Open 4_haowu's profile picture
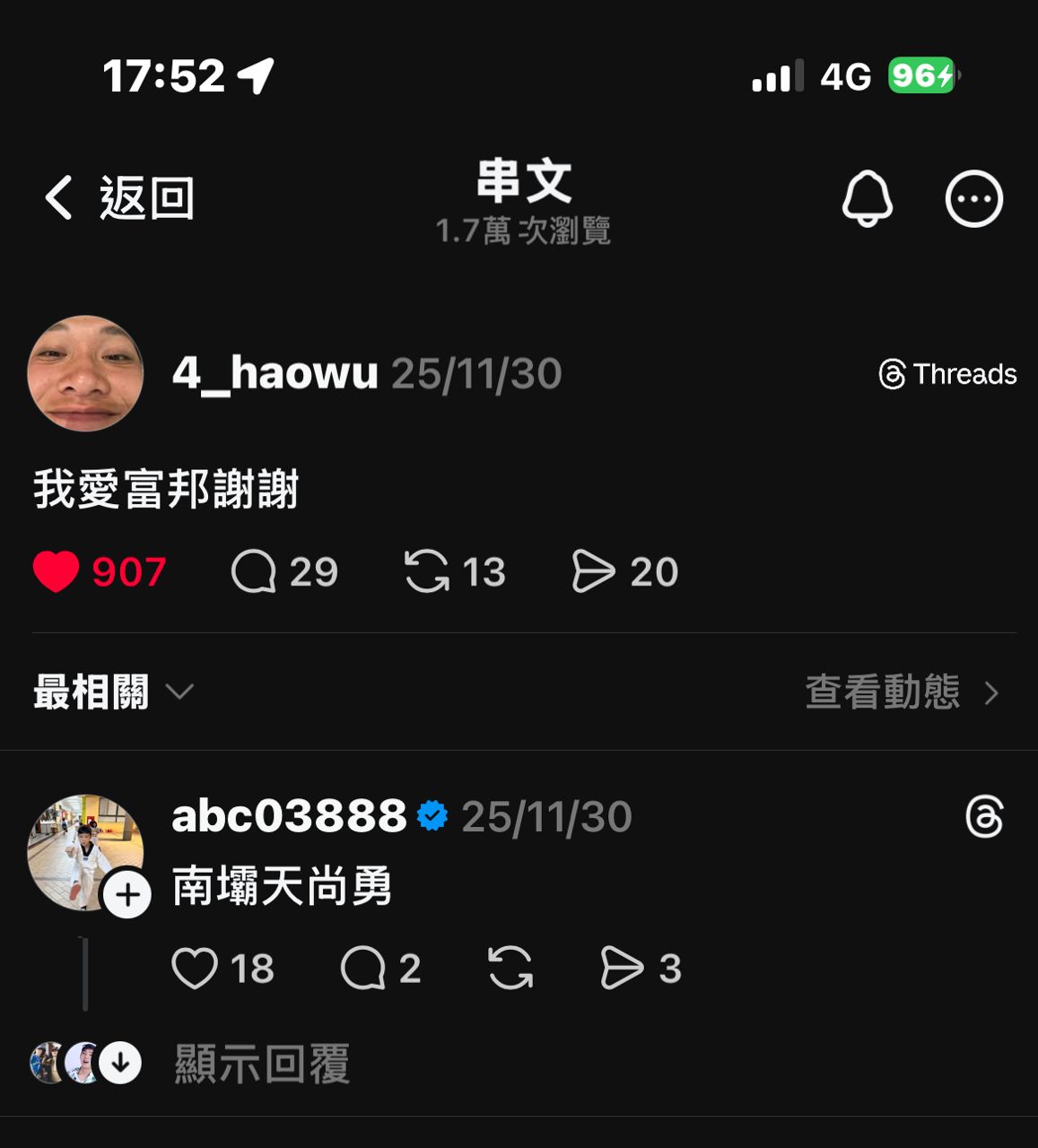The height and width of the screenshot is (1148, 1038). click(86, 373)
